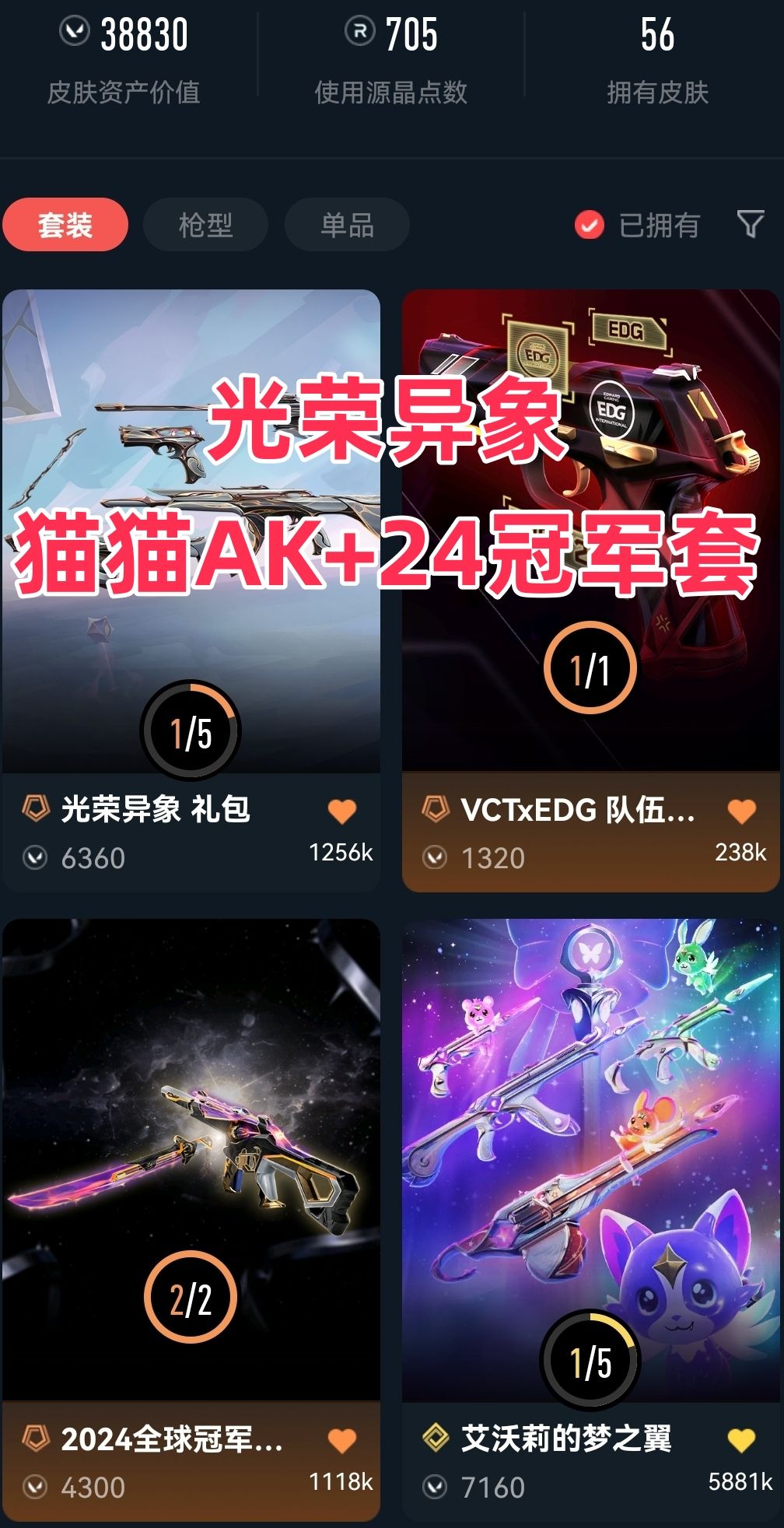784x1528 pixels.
Task: Switch to the 枪型 tab
Action: pos(205,225)
